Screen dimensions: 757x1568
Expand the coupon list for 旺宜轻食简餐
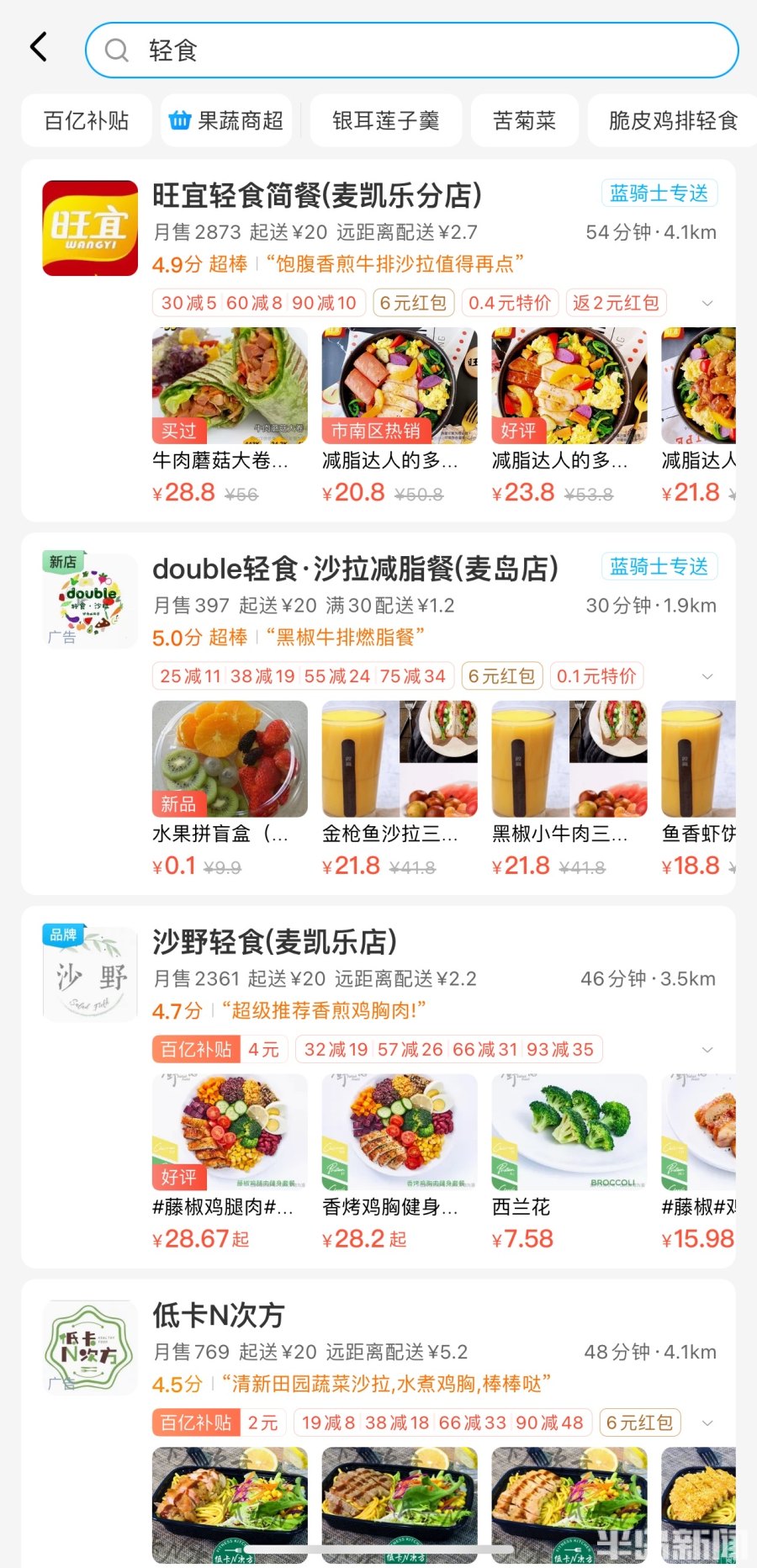pos(707,303)
